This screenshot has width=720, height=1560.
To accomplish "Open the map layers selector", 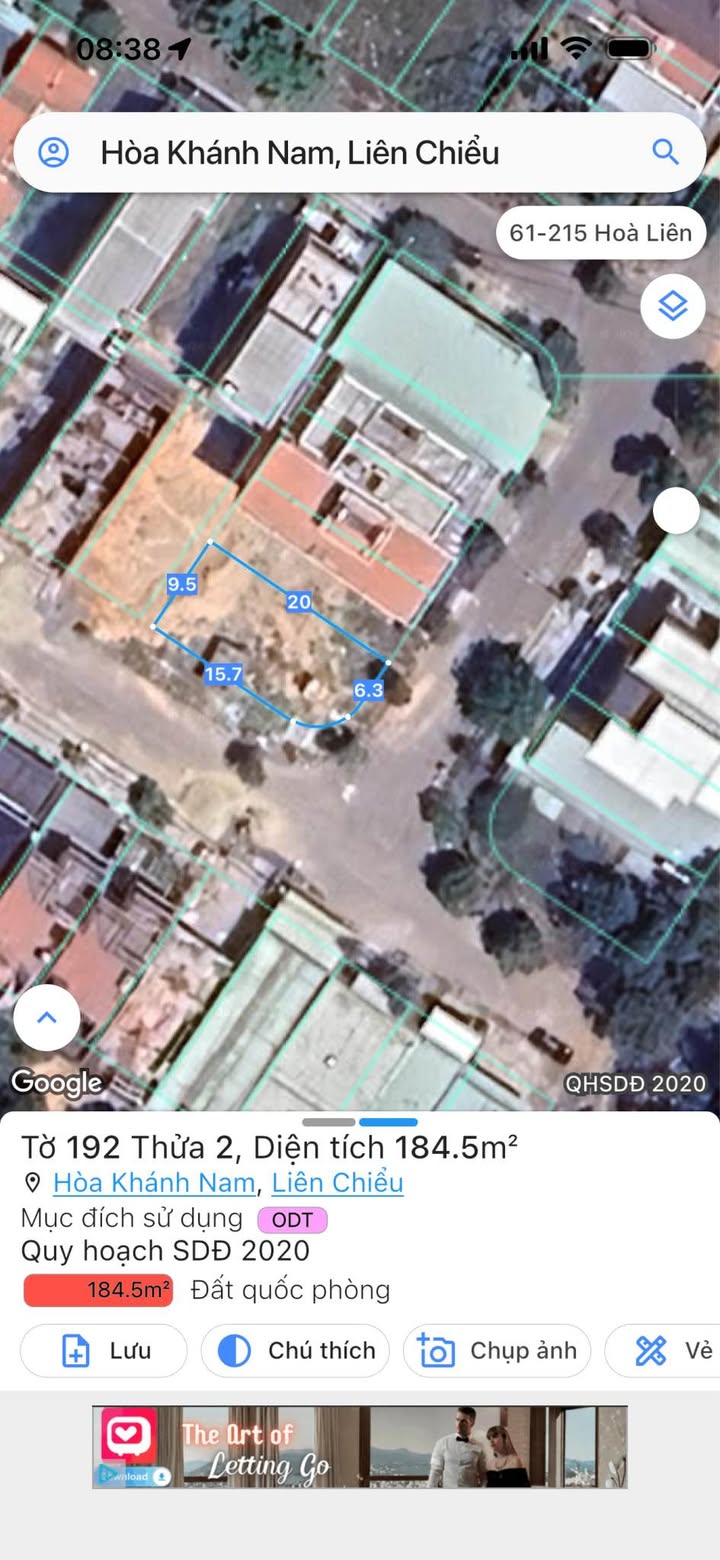I will [673, 306].
